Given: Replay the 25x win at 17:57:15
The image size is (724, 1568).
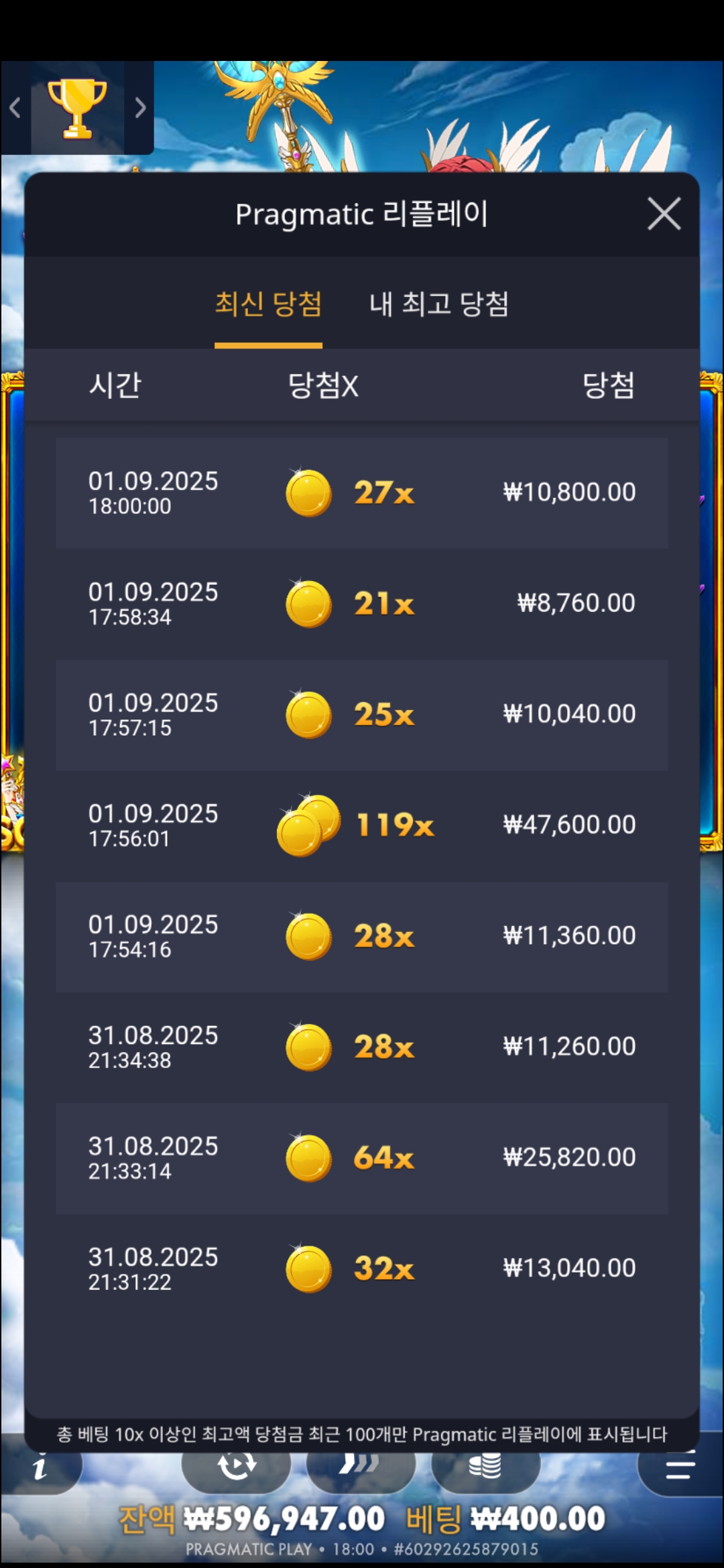Looking at the screenshot, I should pos(362,714).
